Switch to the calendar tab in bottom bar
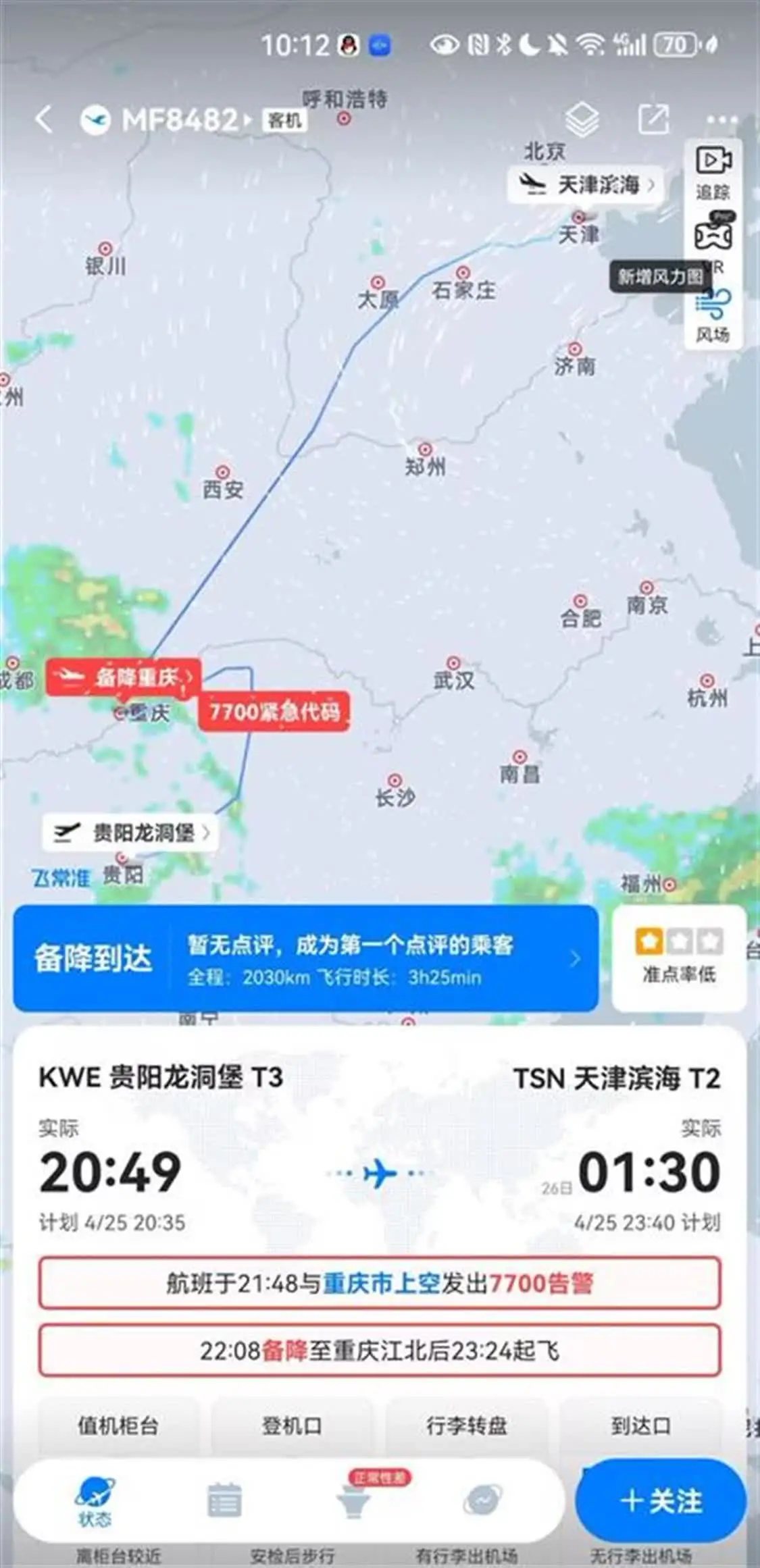 [224, 1500]
